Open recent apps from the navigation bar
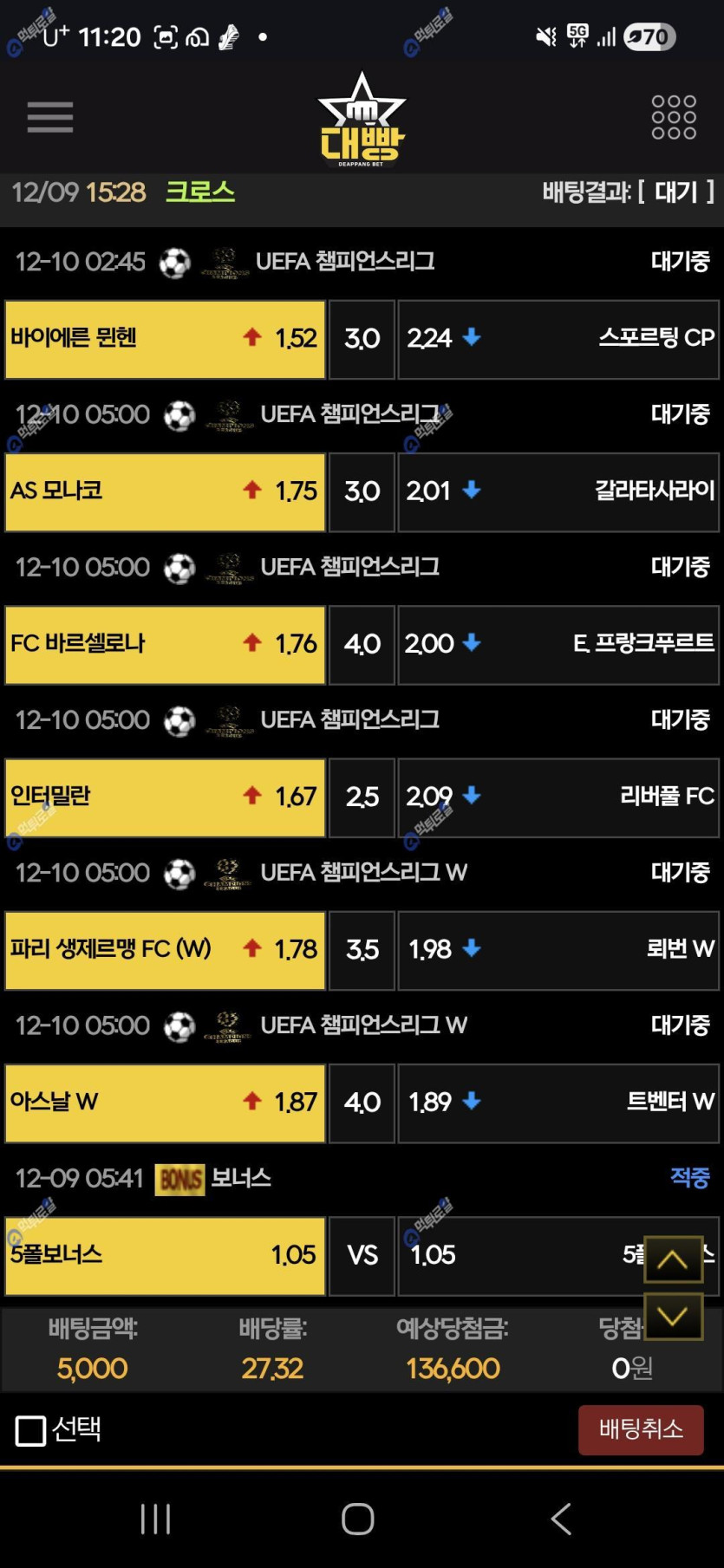724x1568 pixels. coord(156,1519)
